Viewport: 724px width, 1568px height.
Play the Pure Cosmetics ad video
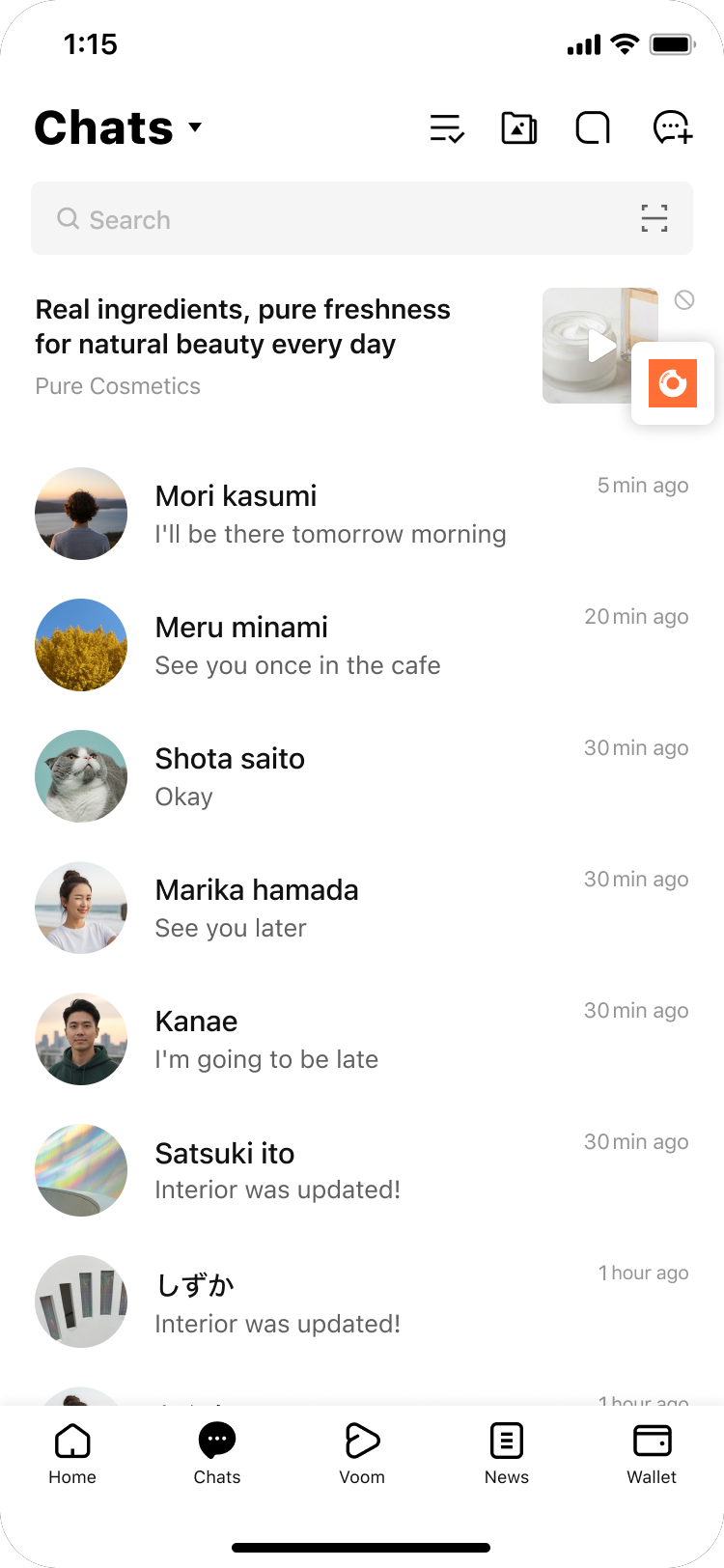600,346
